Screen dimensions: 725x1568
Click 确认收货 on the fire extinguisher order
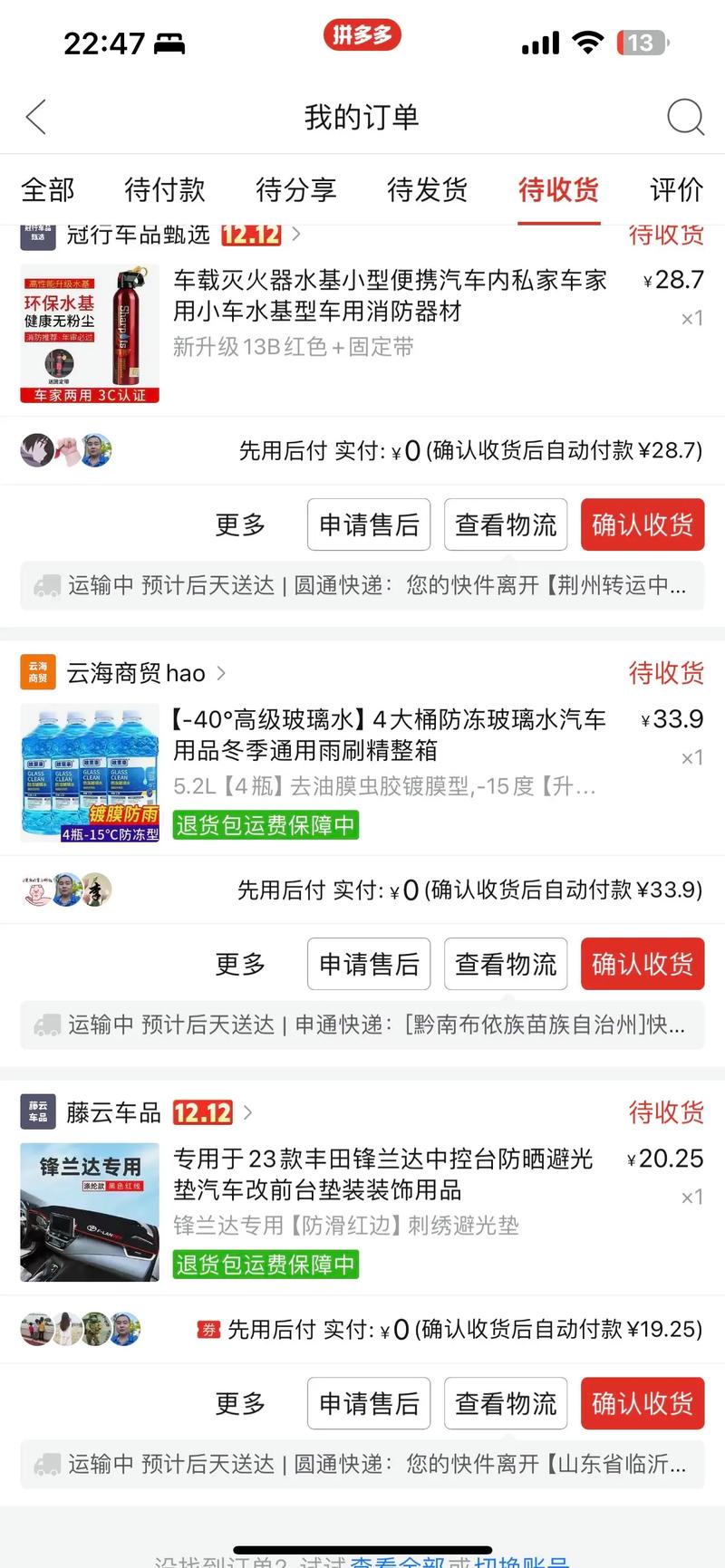pos(643,524)
